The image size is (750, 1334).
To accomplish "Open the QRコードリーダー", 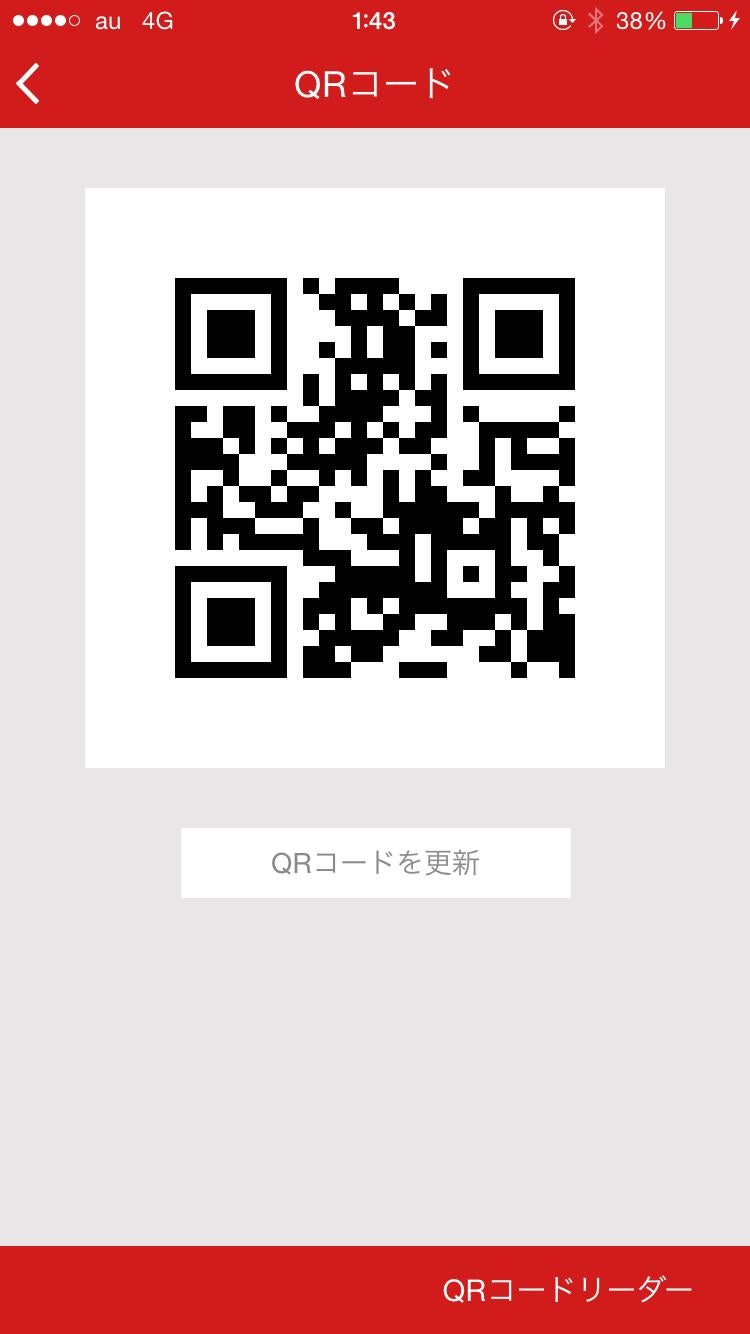I will click(x=567, y=1290).
